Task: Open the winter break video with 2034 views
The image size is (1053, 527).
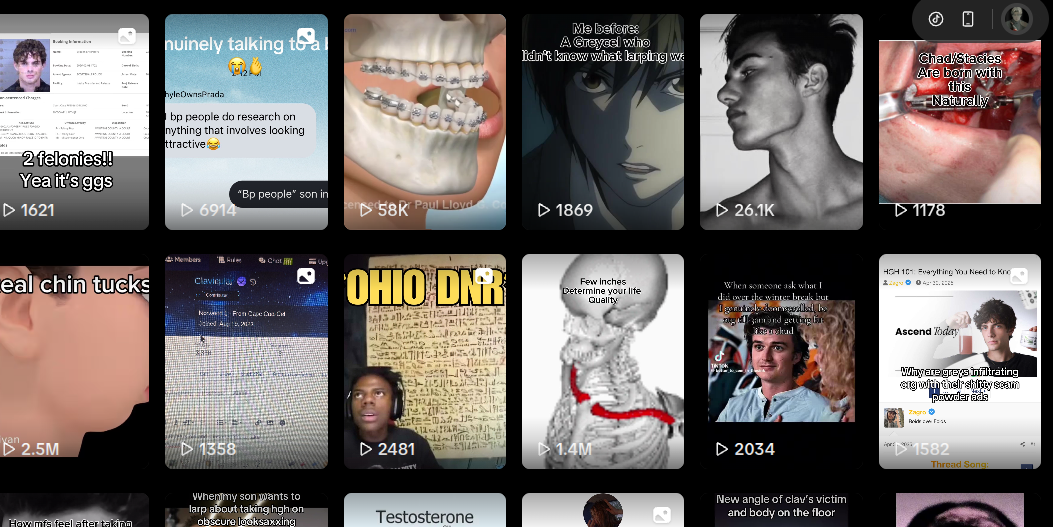Action: pos(781,360)
